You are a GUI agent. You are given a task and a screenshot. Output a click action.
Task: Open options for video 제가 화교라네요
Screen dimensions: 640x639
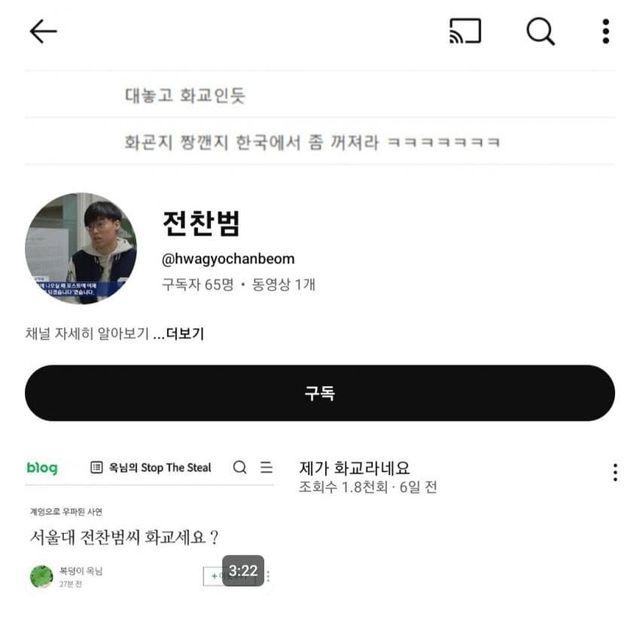click(x=615, y=473)
